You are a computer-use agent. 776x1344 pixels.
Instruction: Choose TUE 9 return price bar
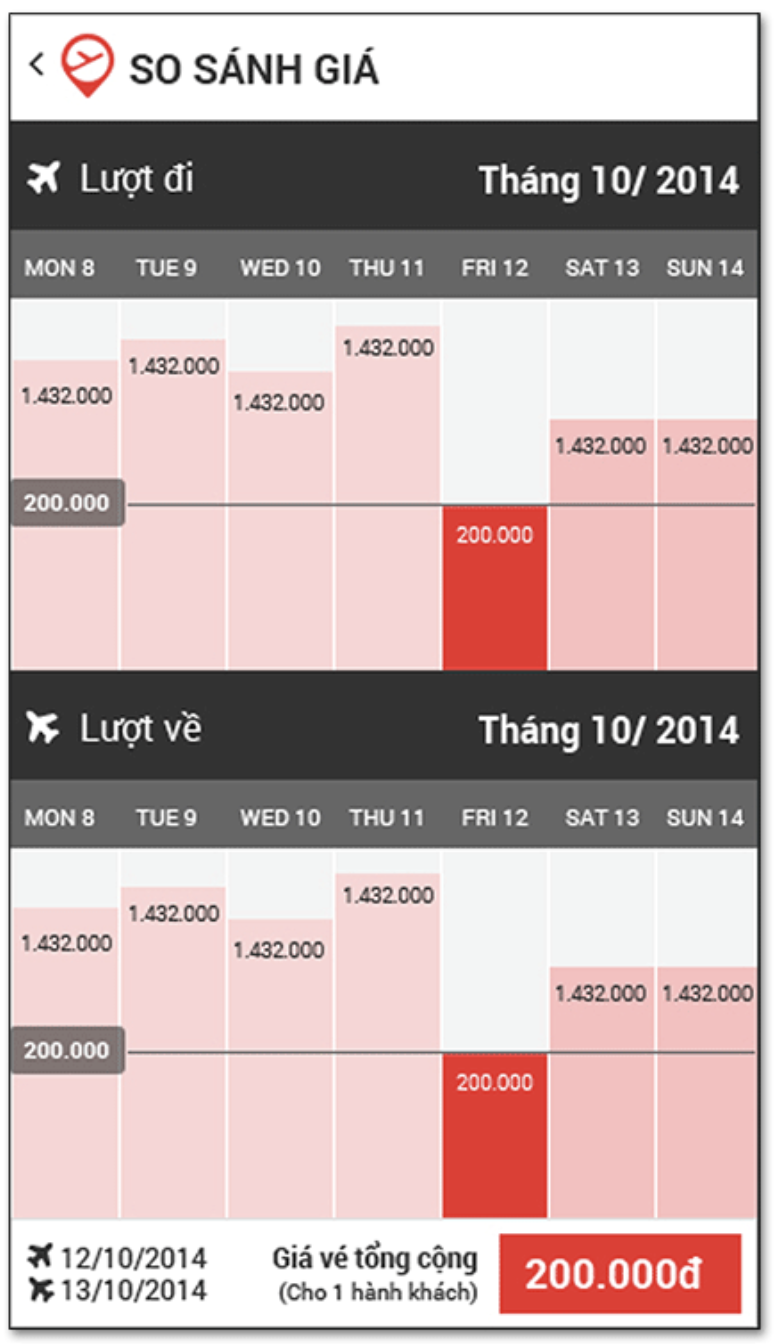point(173,1053)
